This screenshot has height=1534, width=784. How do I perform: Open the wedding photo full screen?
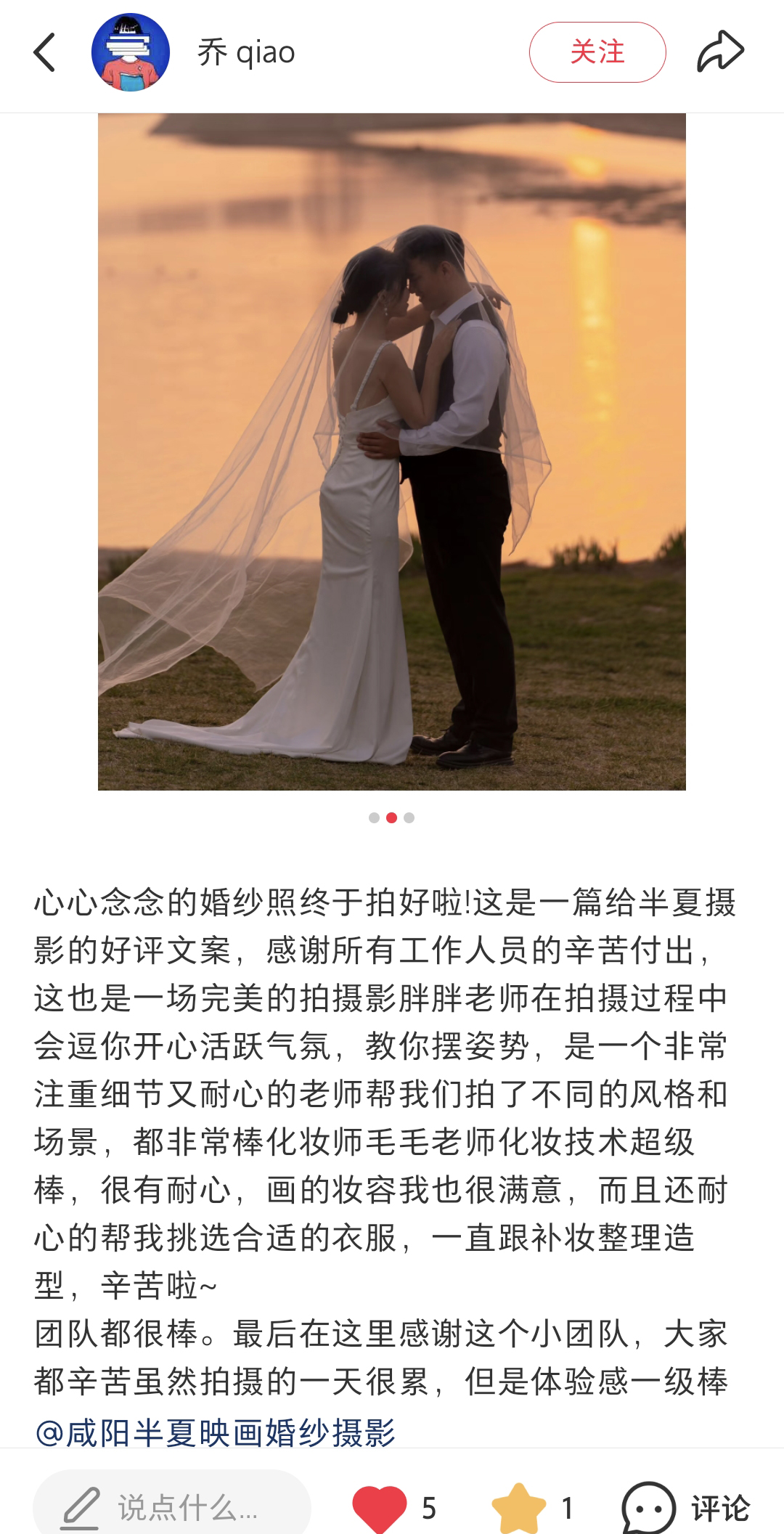[x=392, y=450]
